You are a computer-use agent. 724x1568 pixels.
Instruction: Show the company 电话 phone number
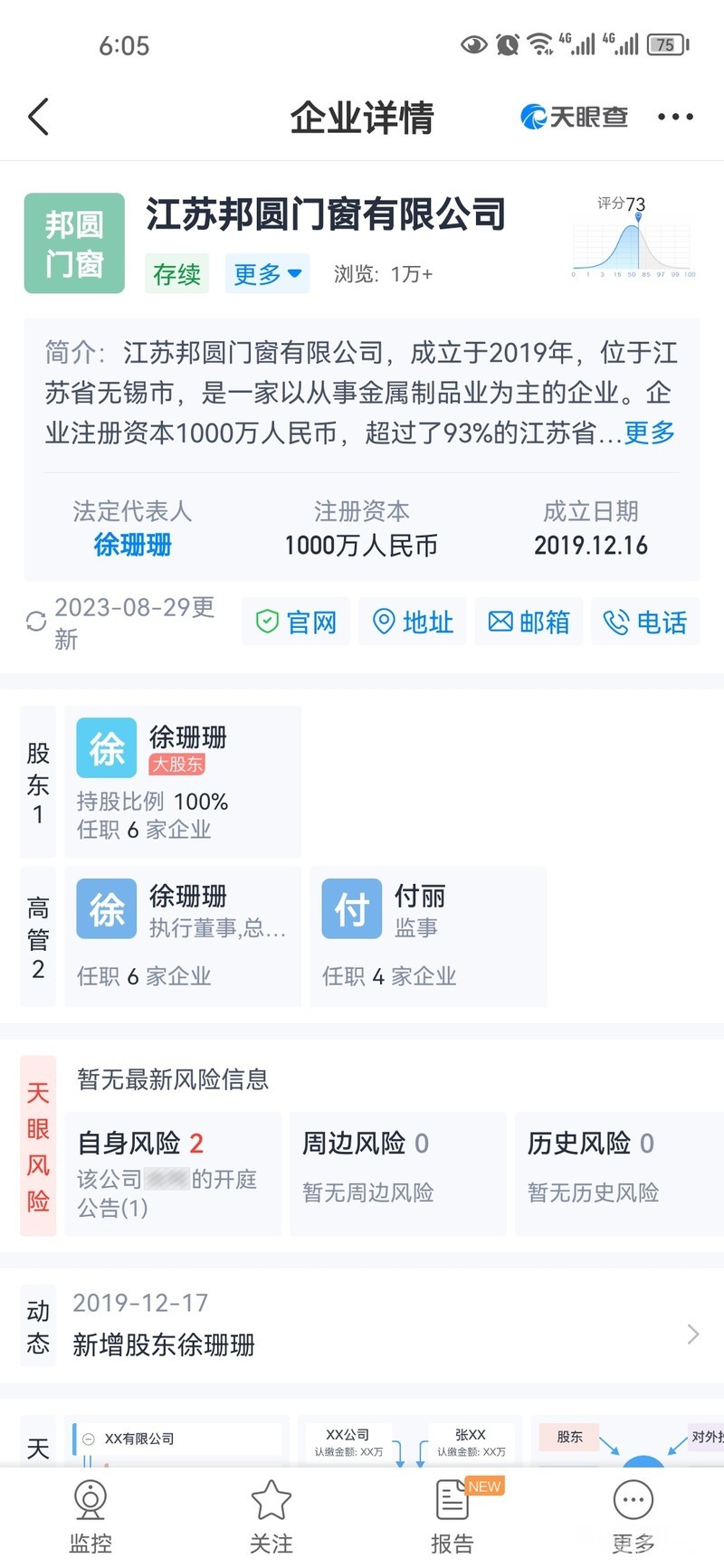(645, 622)
